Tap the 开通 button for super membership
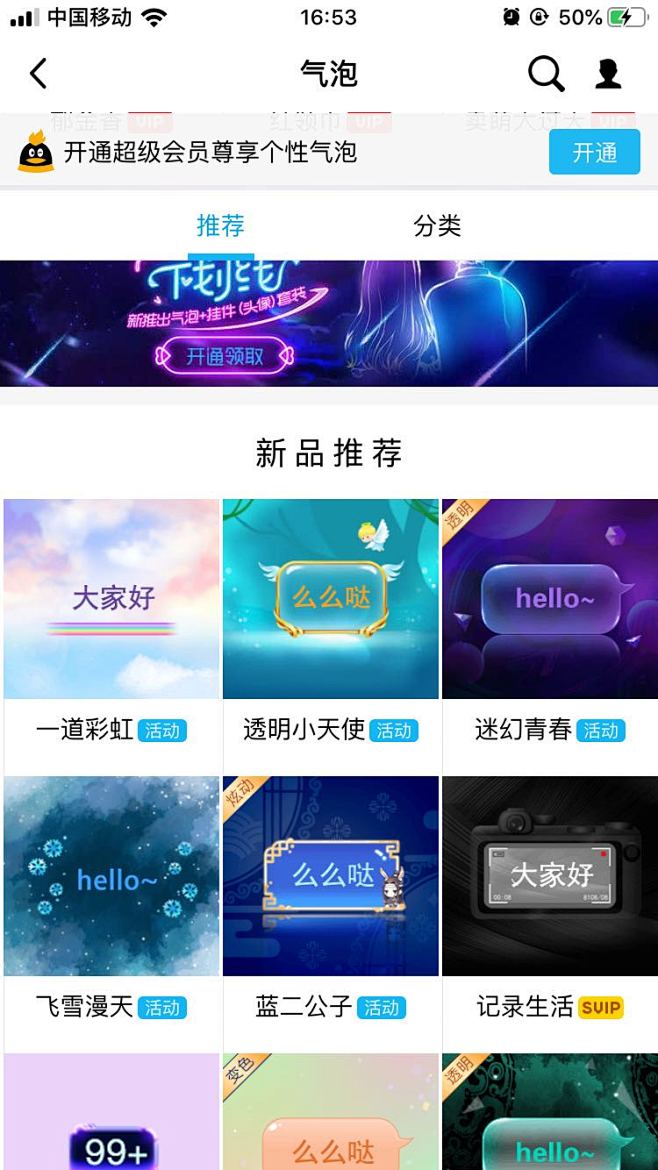This screenshot has height=1170, width=658. tap(594, 153)
